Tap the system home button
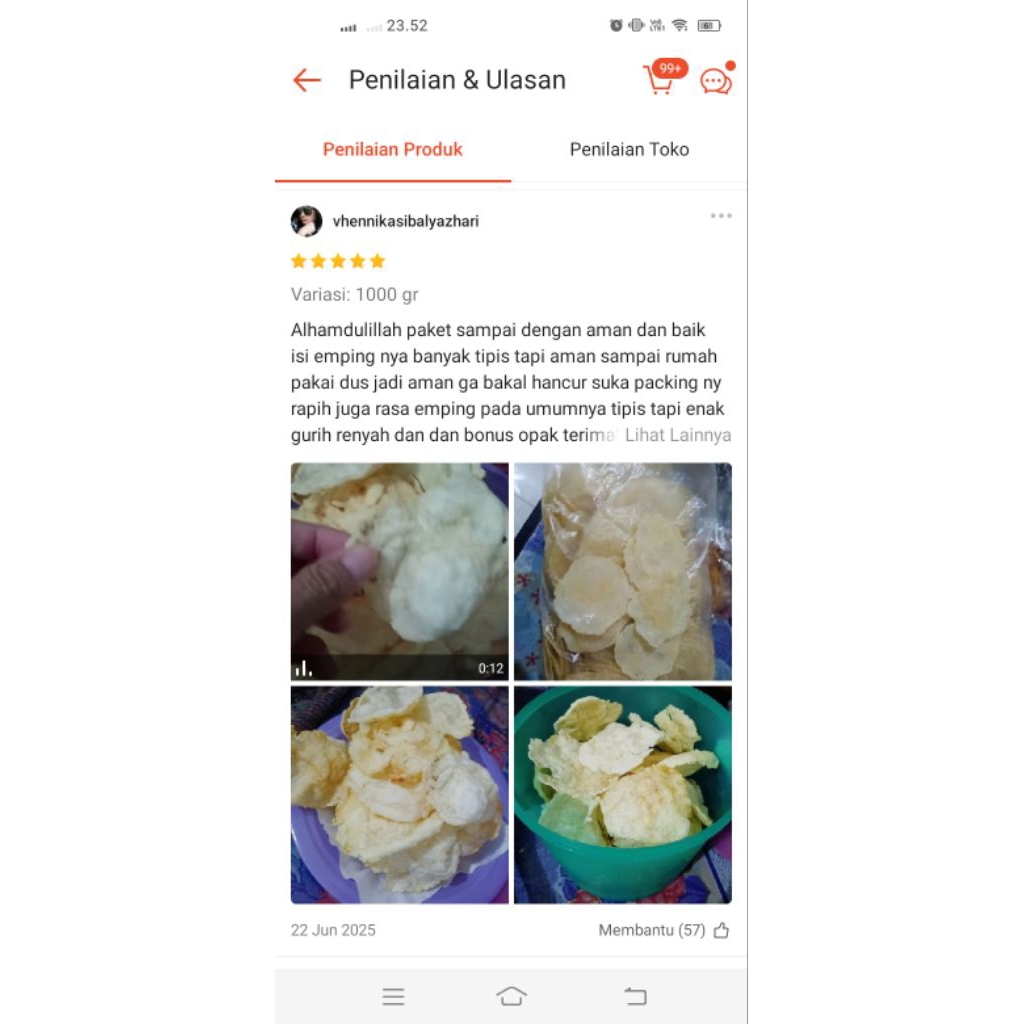 [x=511, y=996]
